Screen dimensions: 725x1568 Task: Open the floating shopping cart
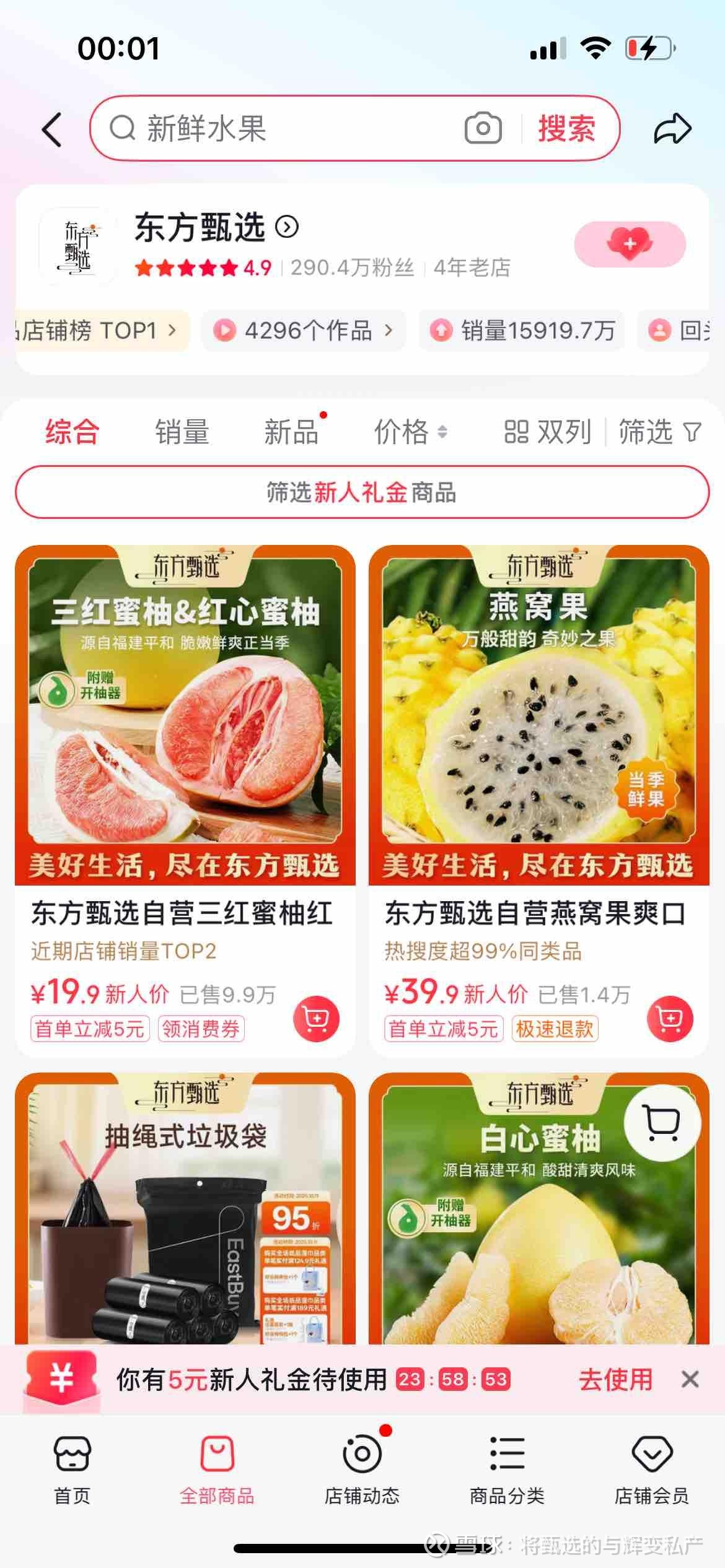pos(662,1122)
